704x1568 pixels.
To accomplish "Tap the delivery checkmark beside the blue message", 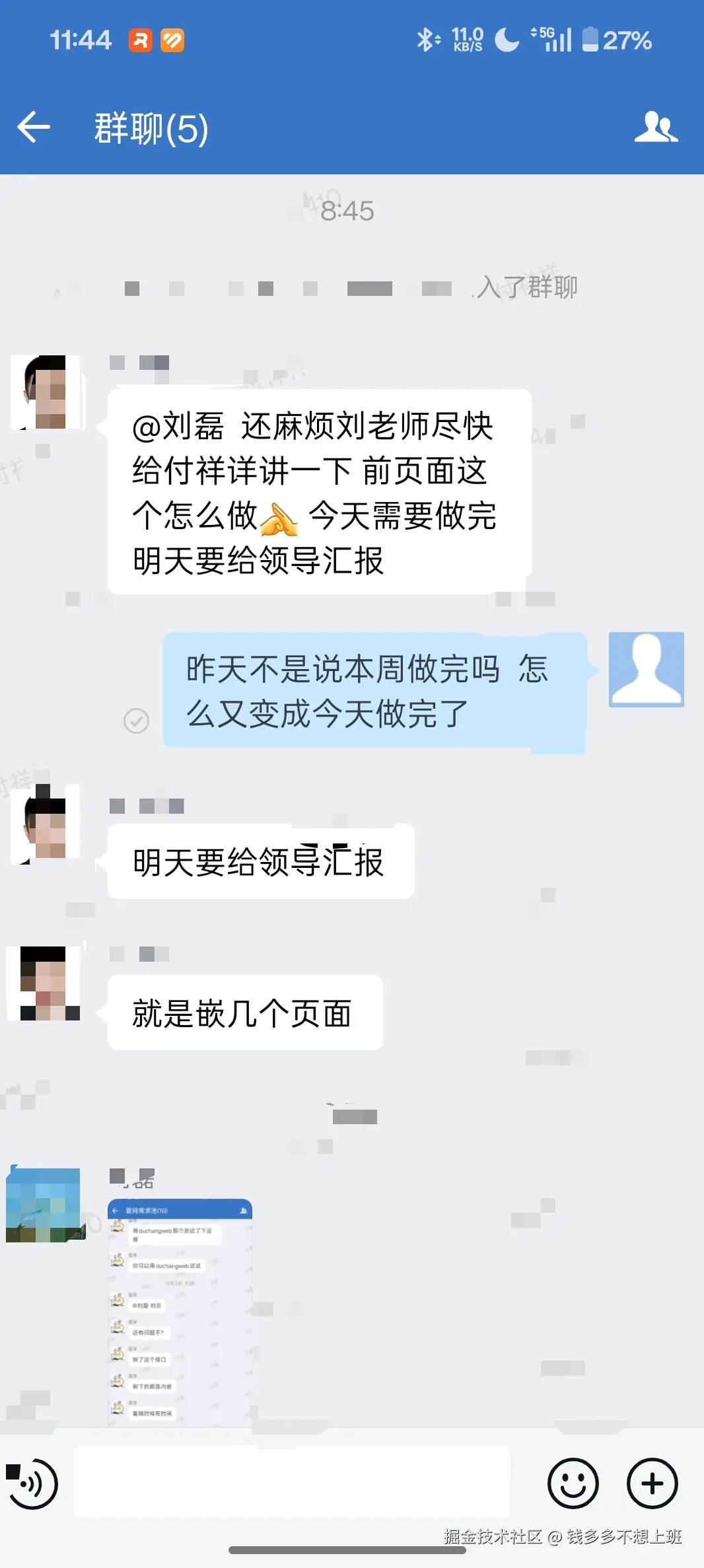I will 136,723.
